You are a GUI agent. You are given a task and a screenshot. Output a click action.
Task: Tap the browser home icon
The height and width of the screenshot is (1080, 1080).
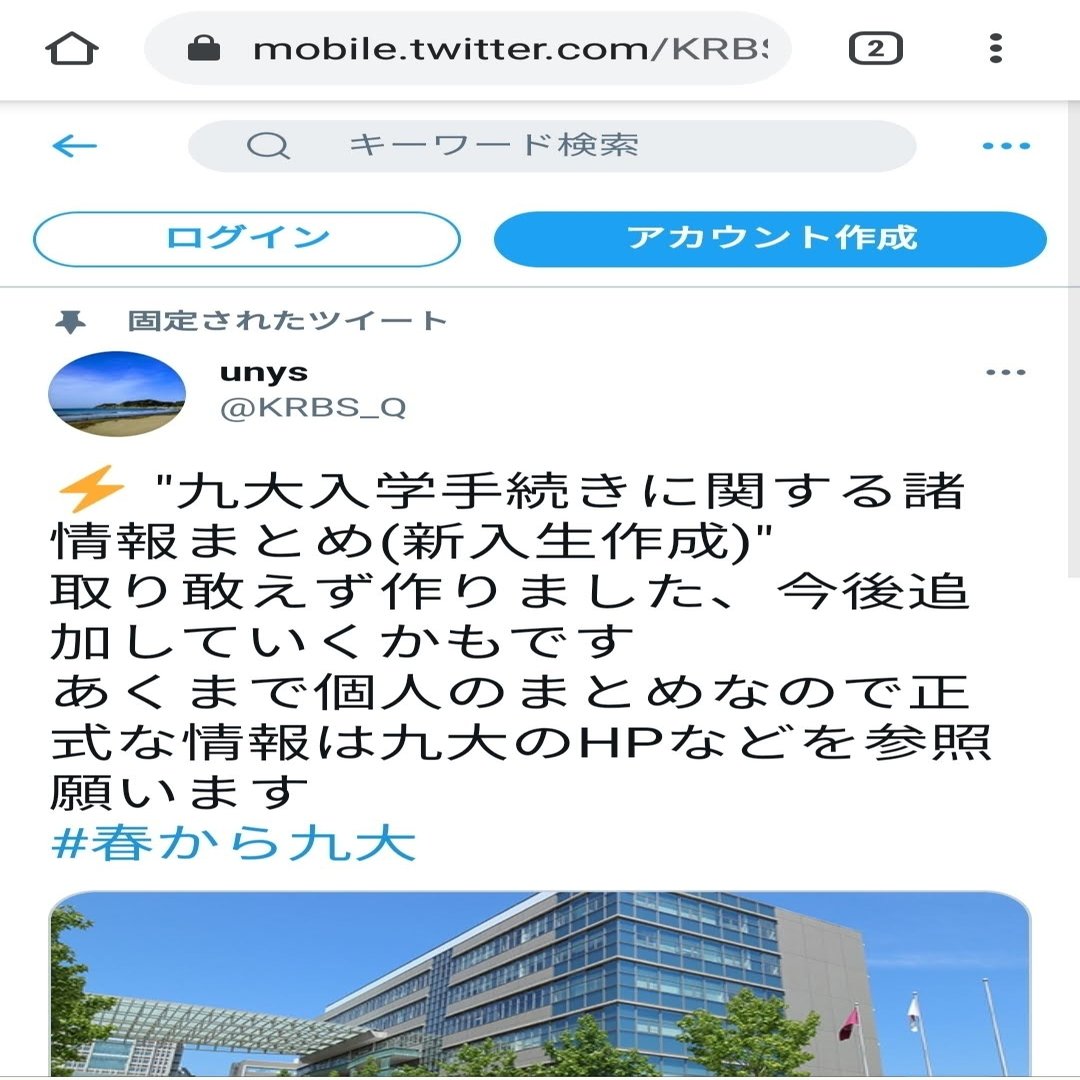(73, 48)
